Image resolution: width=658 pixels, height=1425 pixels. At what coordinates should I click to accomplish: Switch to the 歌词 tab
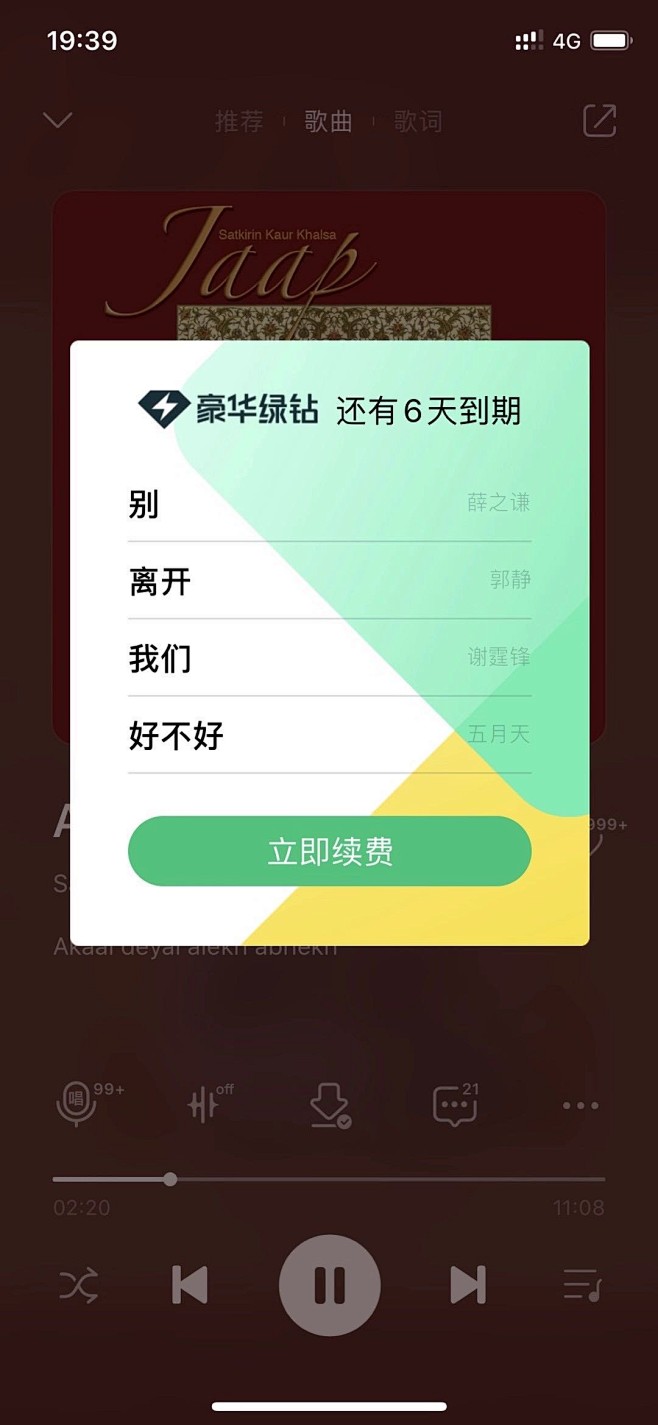click(x=418, y=122)
